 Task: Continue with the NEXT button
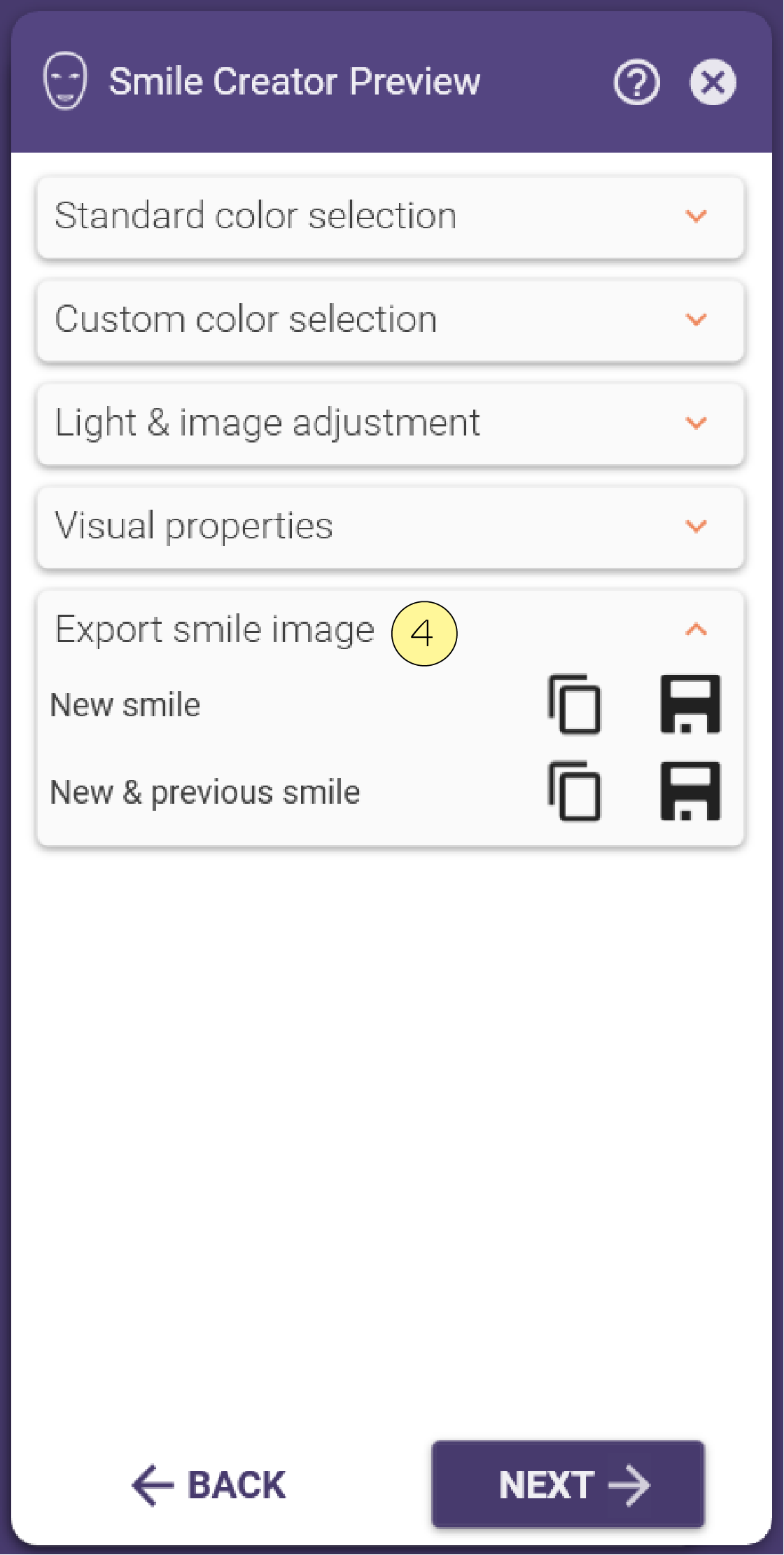pos(568,1484)
